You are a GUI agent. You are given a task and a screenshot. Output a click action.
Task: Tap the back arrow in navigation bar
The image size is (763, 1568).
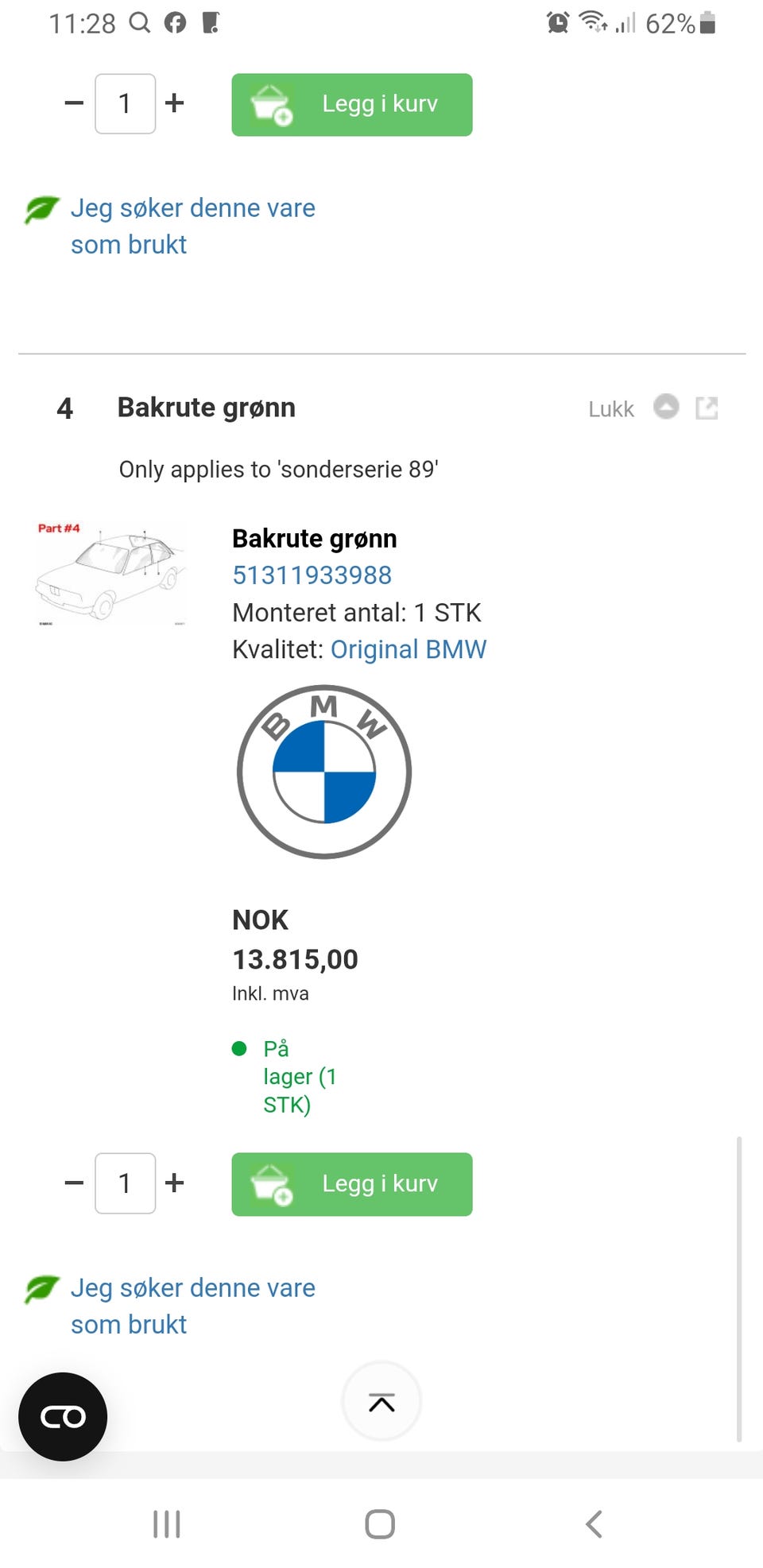593,1523
